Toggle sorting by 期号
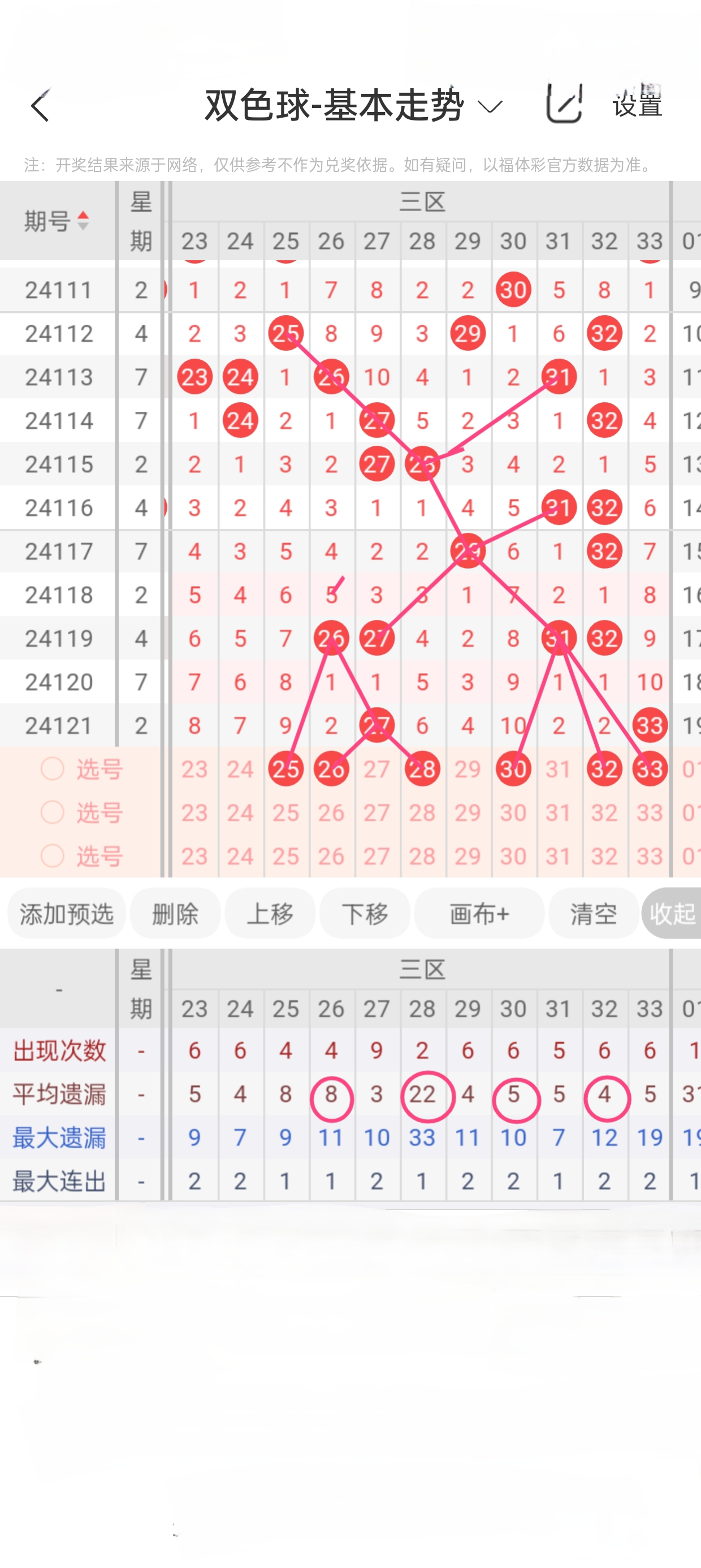This screenshot has height=1568, width=701. (x=57, y=221)
